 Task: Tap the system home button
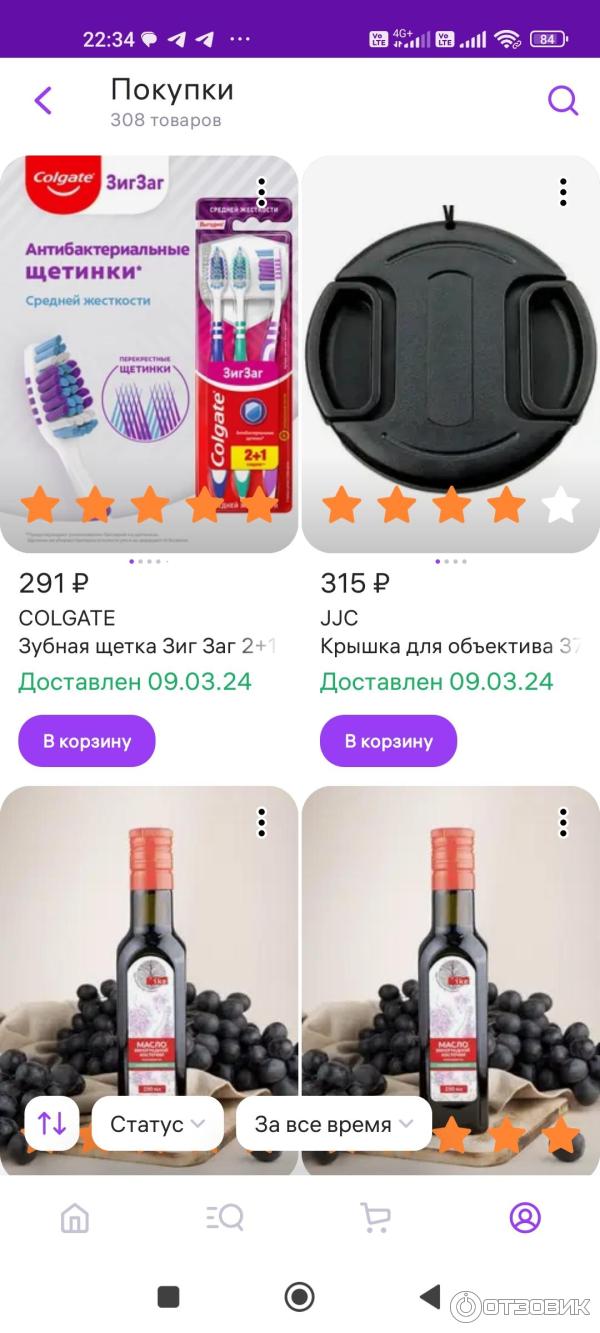tap(299, 1297)
